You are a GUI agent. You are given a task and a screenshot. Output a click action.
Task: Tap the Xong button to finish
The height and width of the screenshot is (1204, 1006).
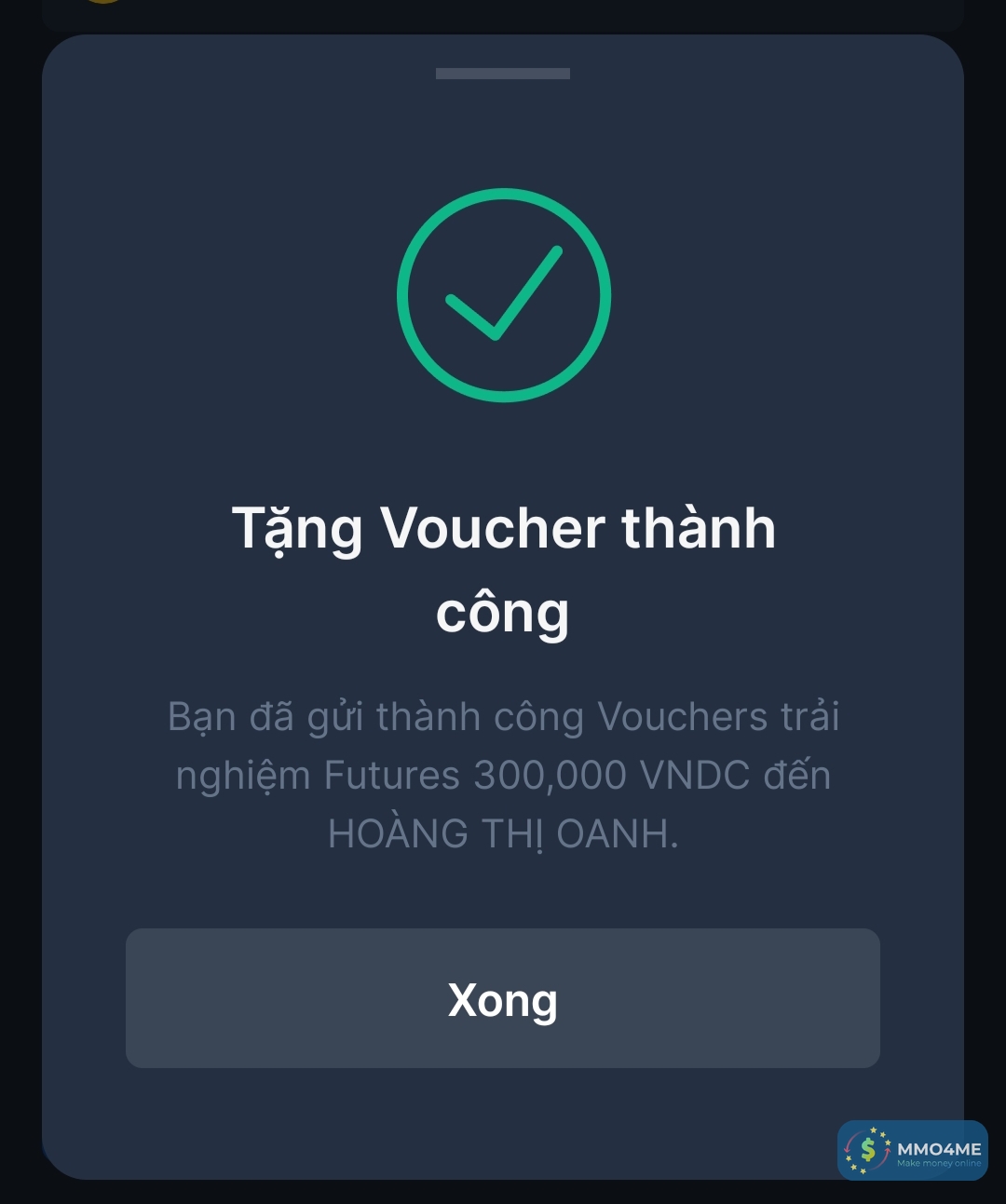(503, 998)
